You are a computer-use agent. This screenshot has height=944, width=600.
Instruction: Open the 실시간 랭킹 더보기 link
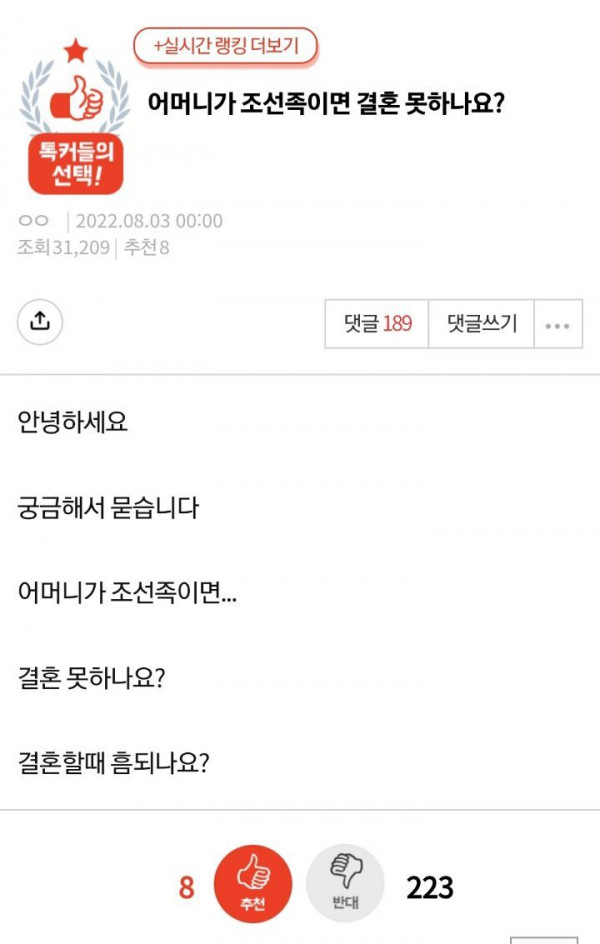226,47
